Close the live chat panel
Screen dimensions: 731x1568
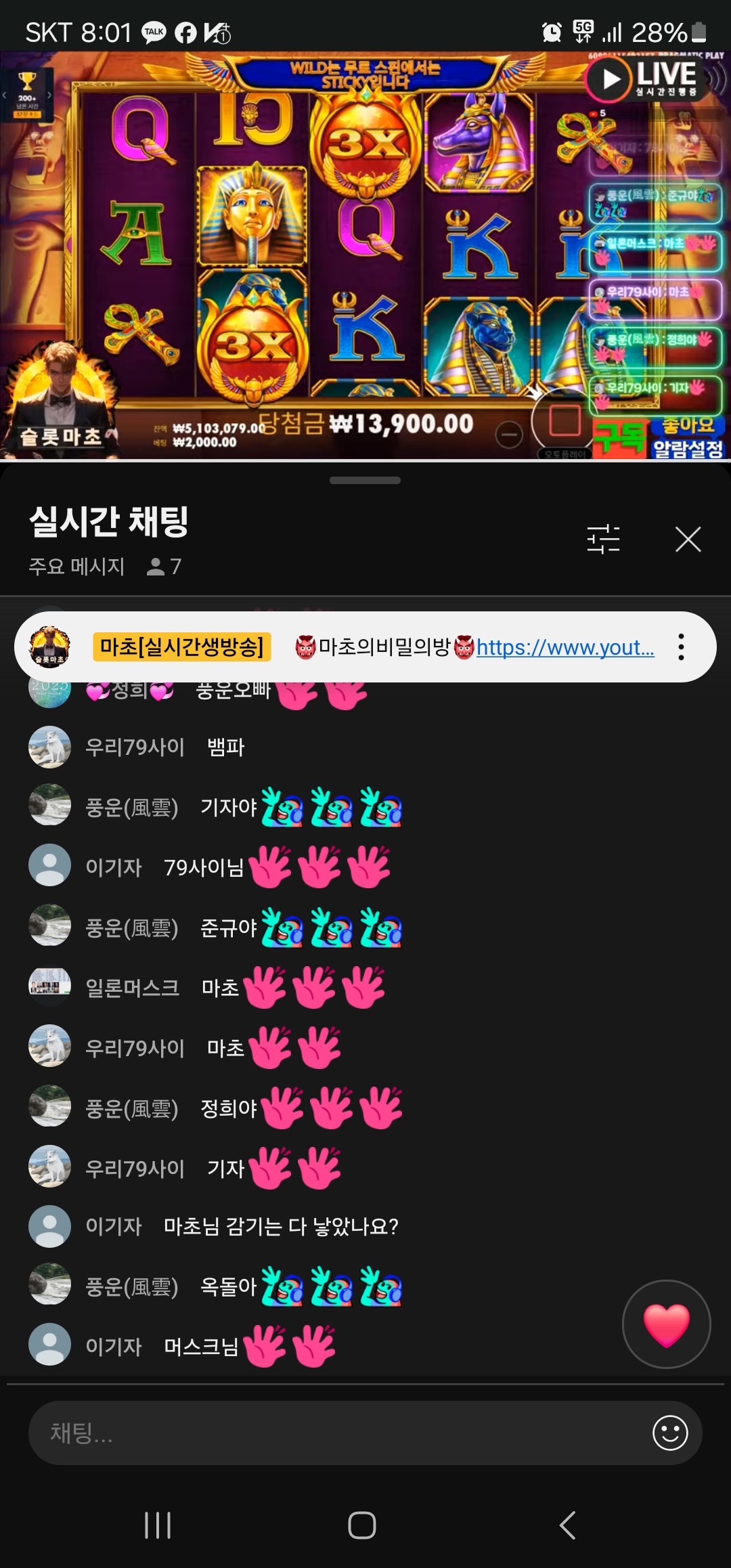(688, 540)
